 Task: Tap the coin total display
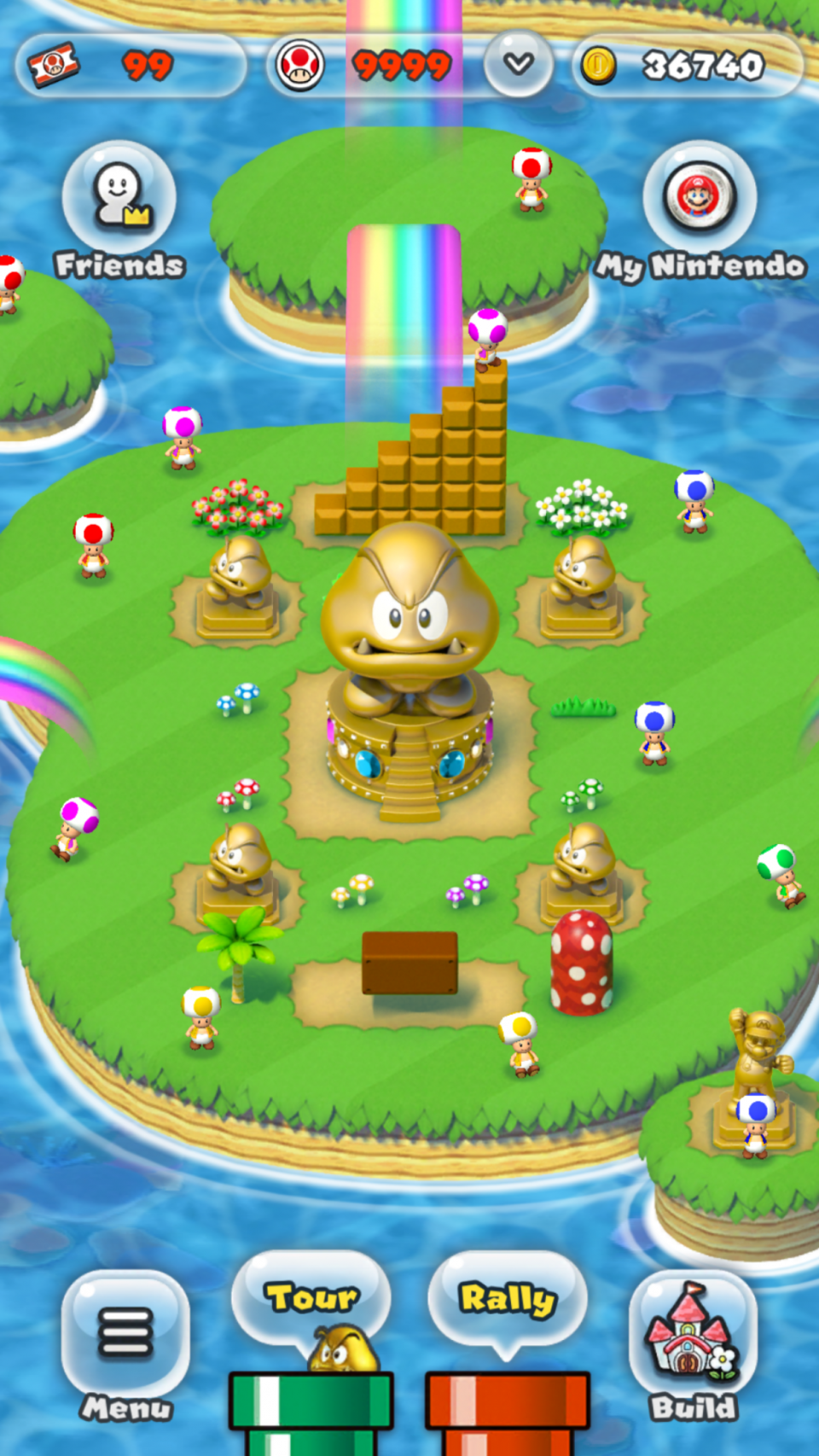coord(687,65)
